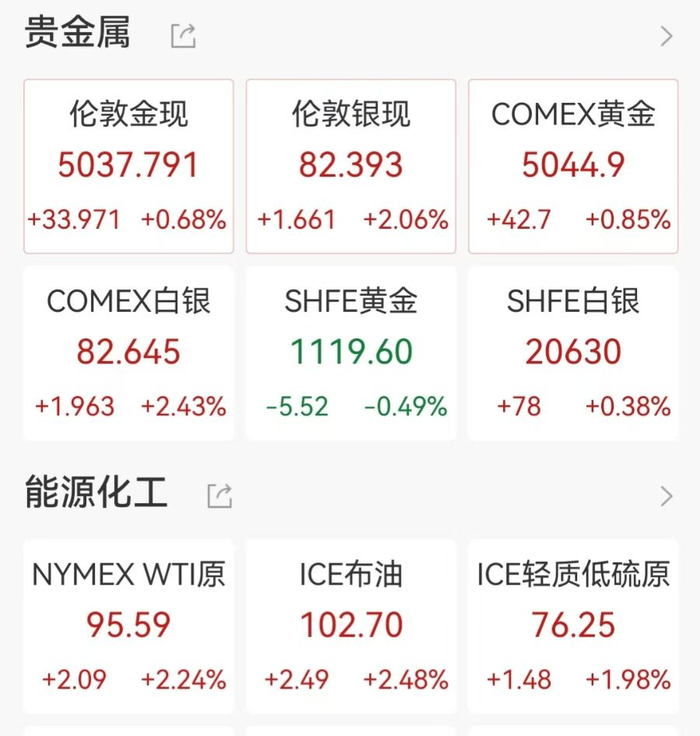
Task: Open the ICE轻质低硫原 card
Action: (x=573, y=626)
